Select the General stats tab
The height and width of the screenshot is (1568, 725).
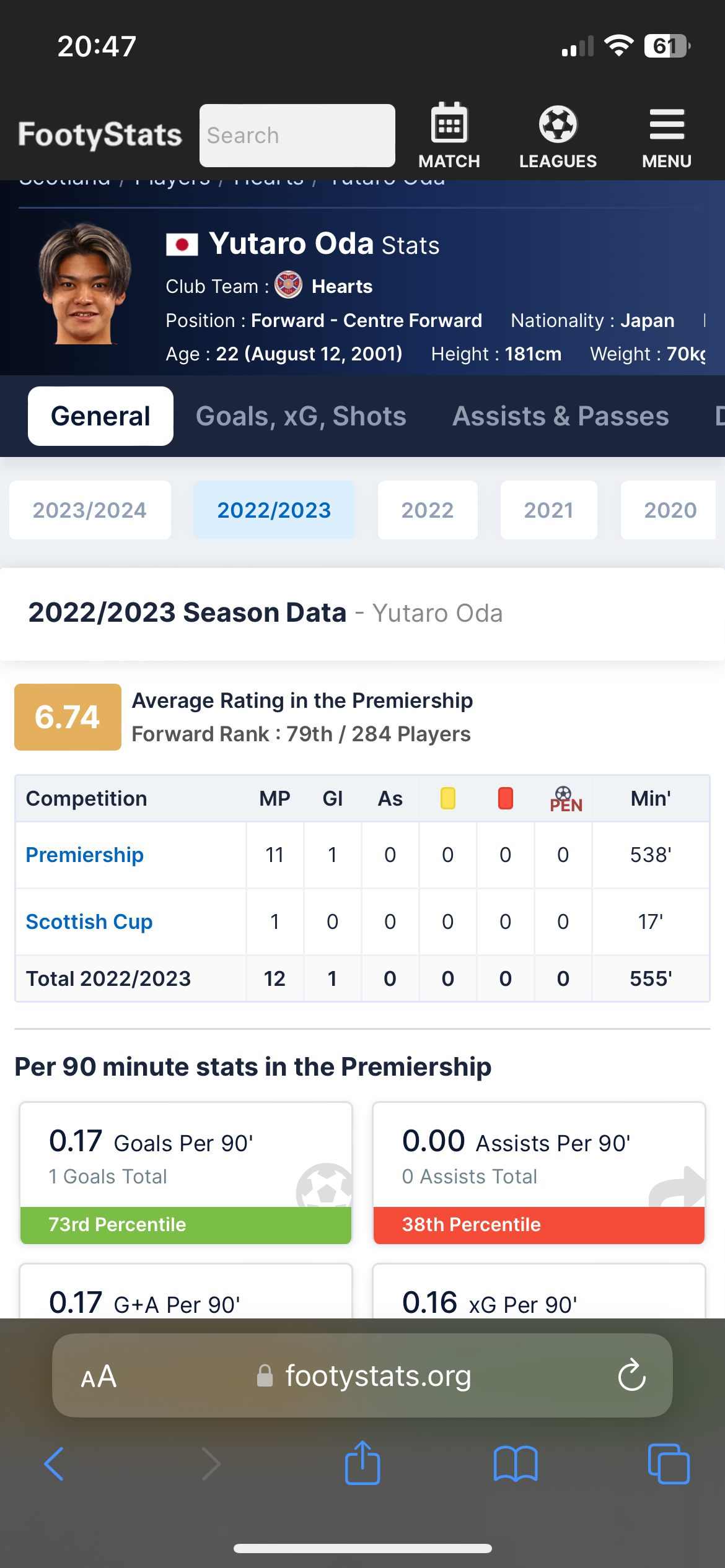pyautogui.click(x=100, y=416)
